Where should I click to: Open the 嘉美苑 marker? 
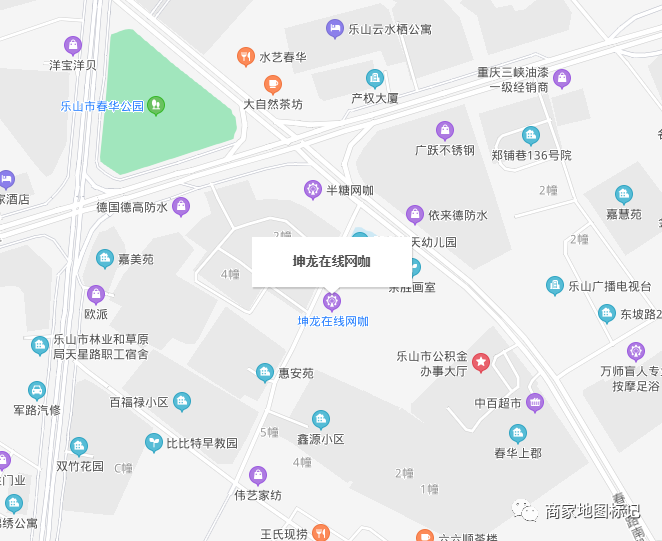[105, 259]
